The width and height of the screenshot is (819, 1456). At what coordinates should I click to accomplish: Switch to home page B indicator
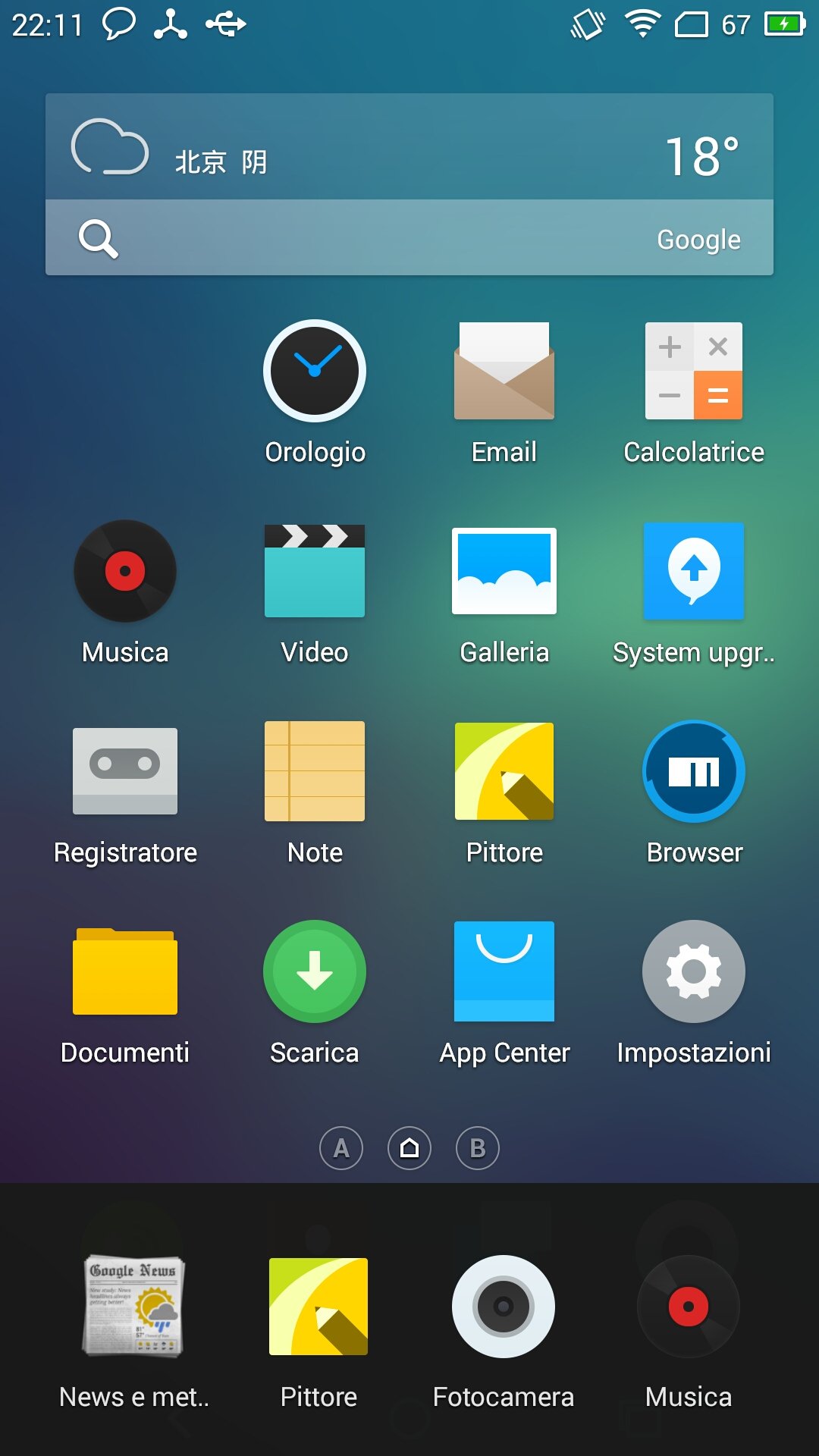coord(478,1148)
